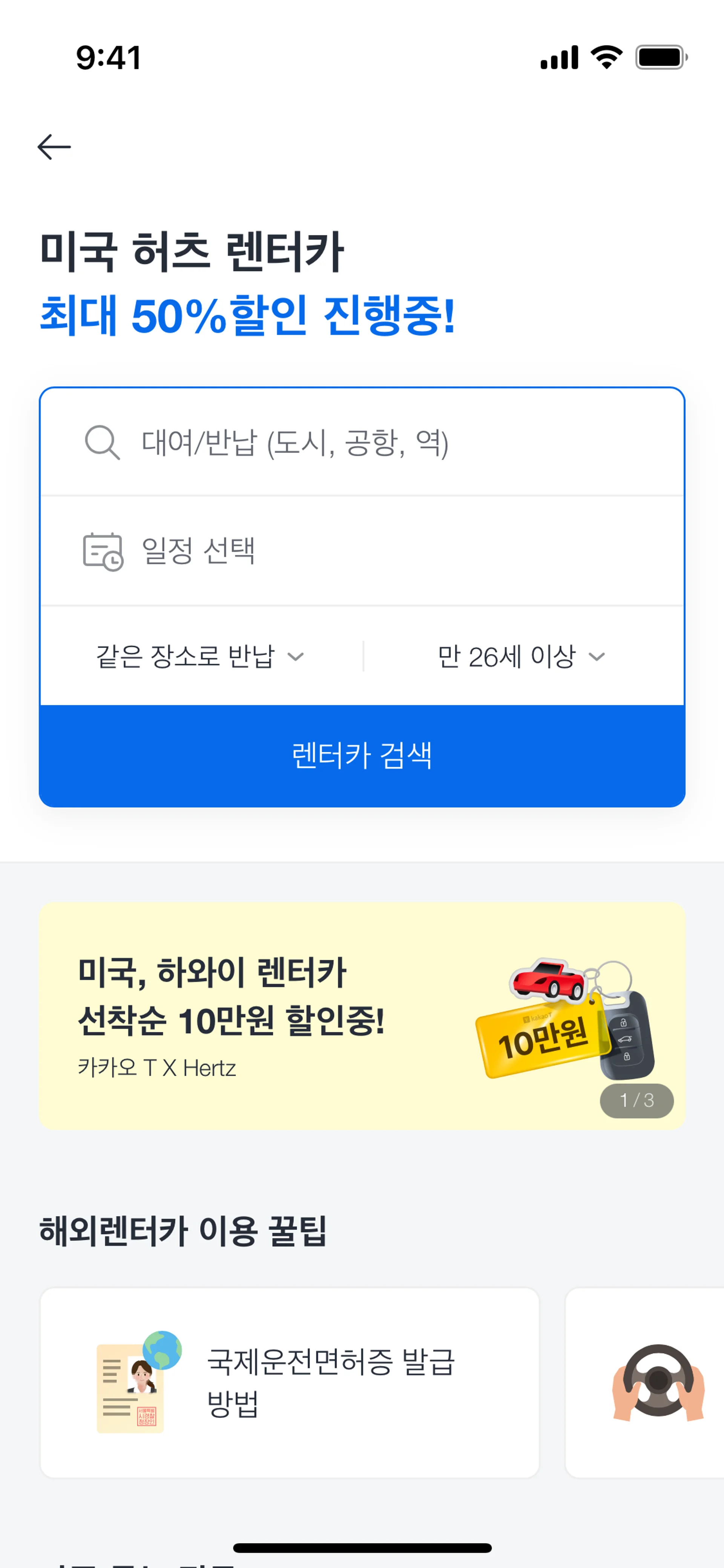The width and height of the screenshot is (724, 1568).
Task: Open the 일정 선택 schedule picker
Action: pos(362,551)
